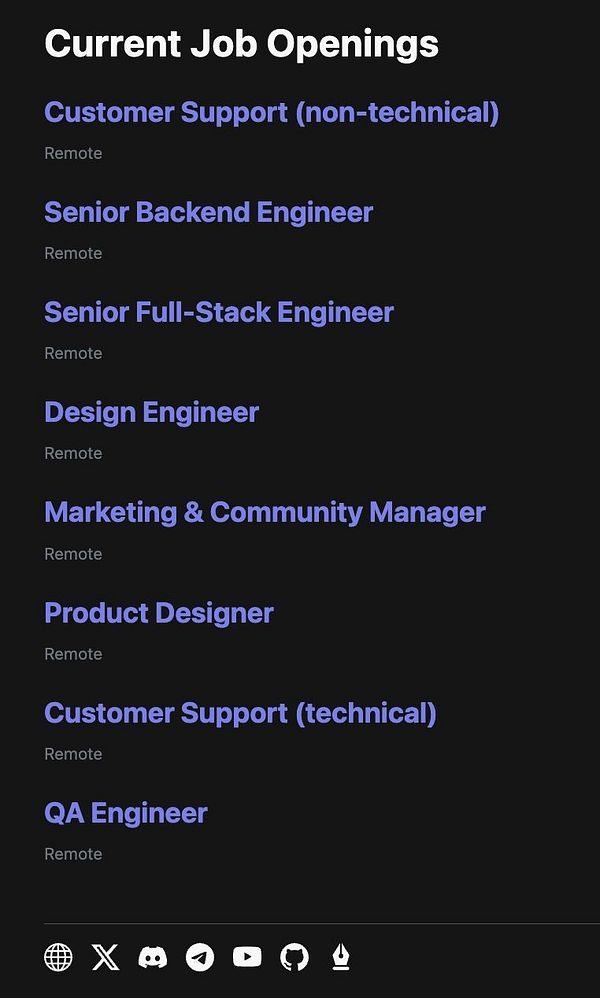Open Marketing & Community Manager role
The image size is (600, 998).
coord(265,512)
